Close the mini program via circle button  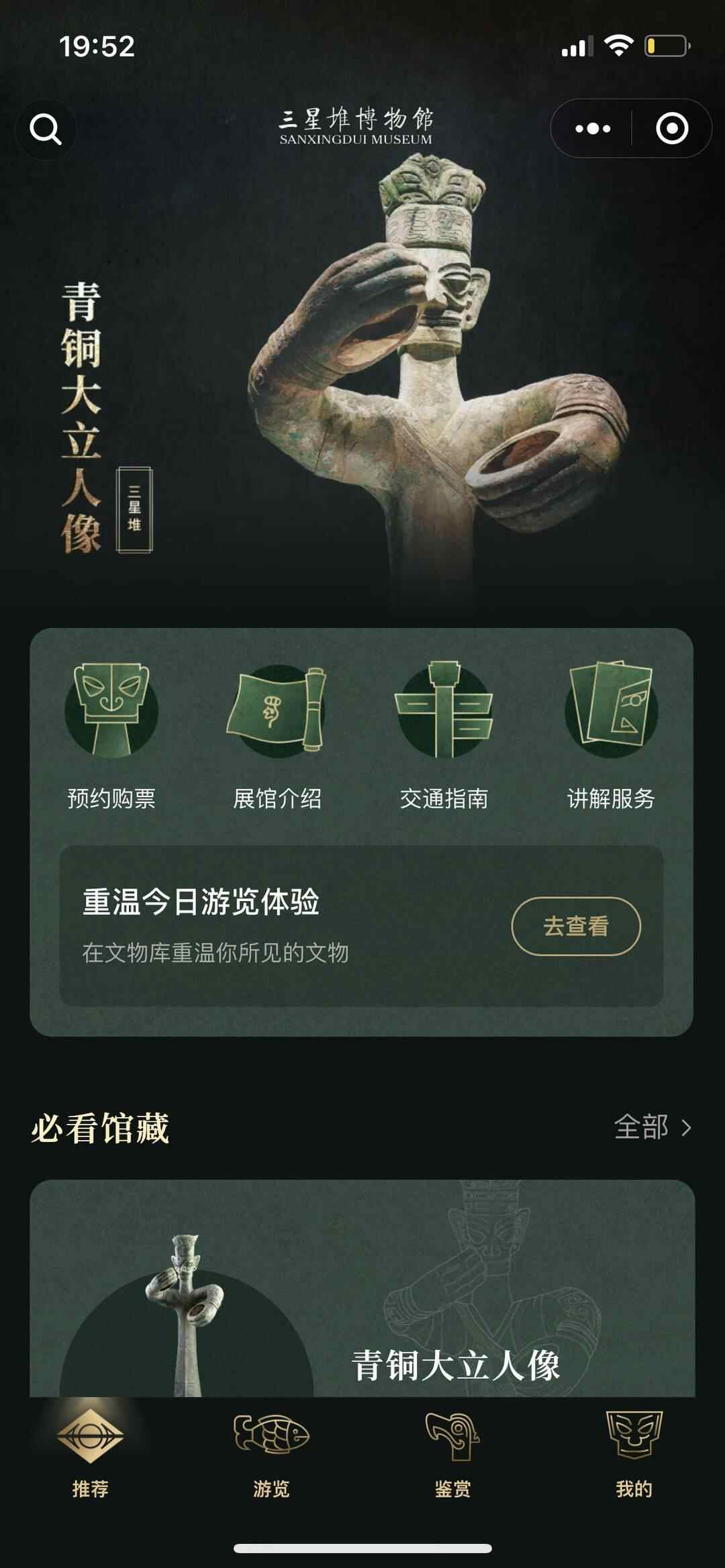click(672, 128)
